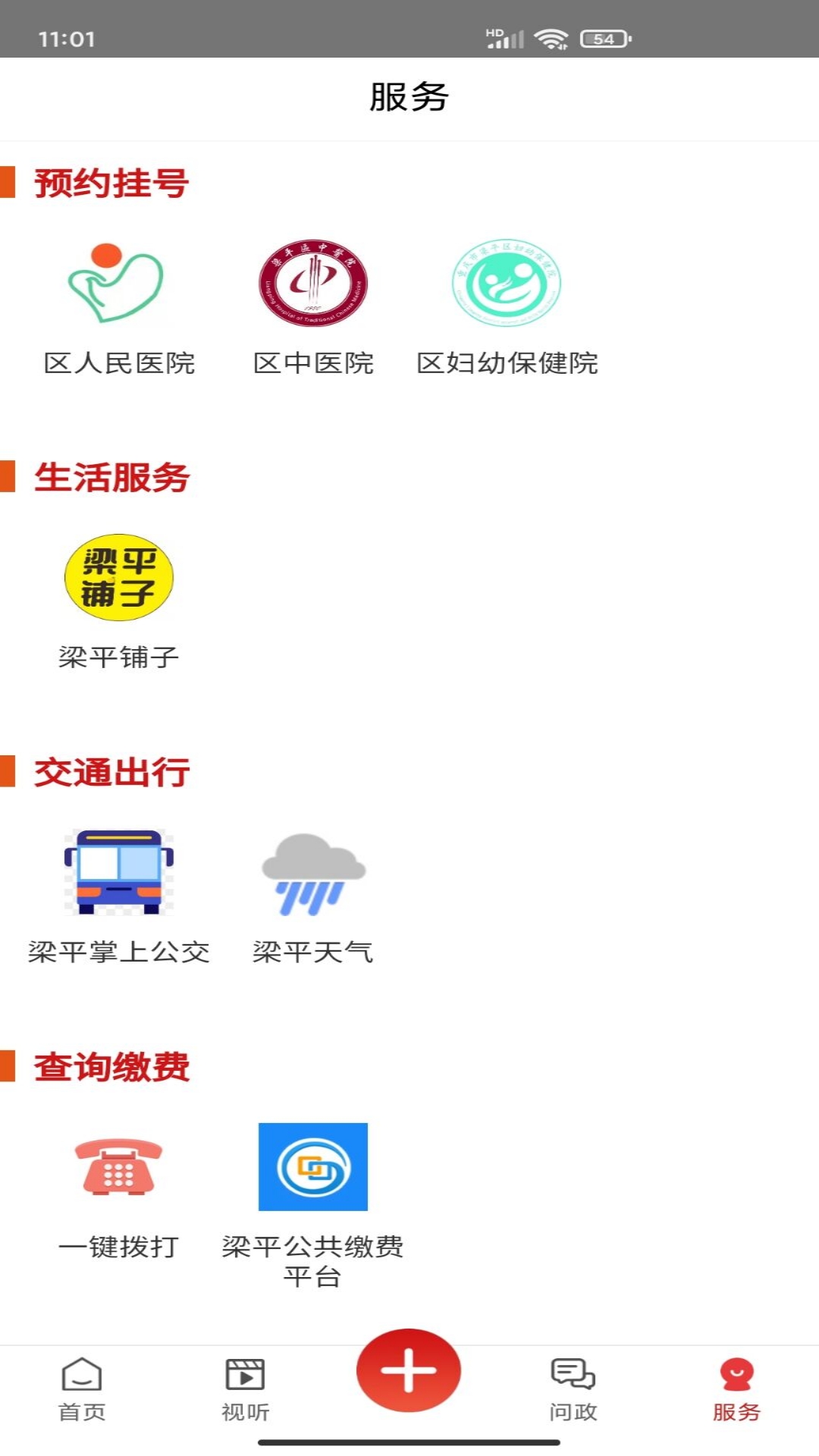Image resolution: width=819 pixels, height=1456 pixels.
Task: Select the 查询缴费 section heading
Action: 111,1069
